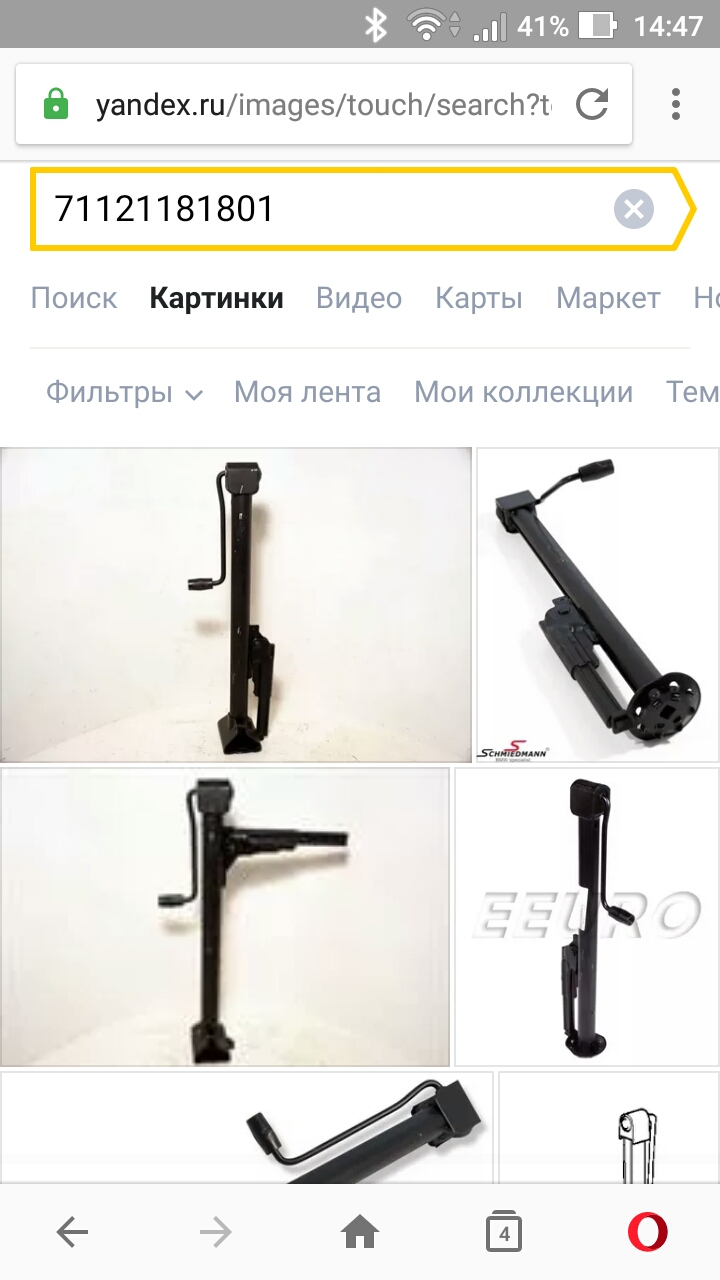Image resolution: width=720 pixels, height=1280 pixels.
Task: Reload the current page
Action: 592,105
